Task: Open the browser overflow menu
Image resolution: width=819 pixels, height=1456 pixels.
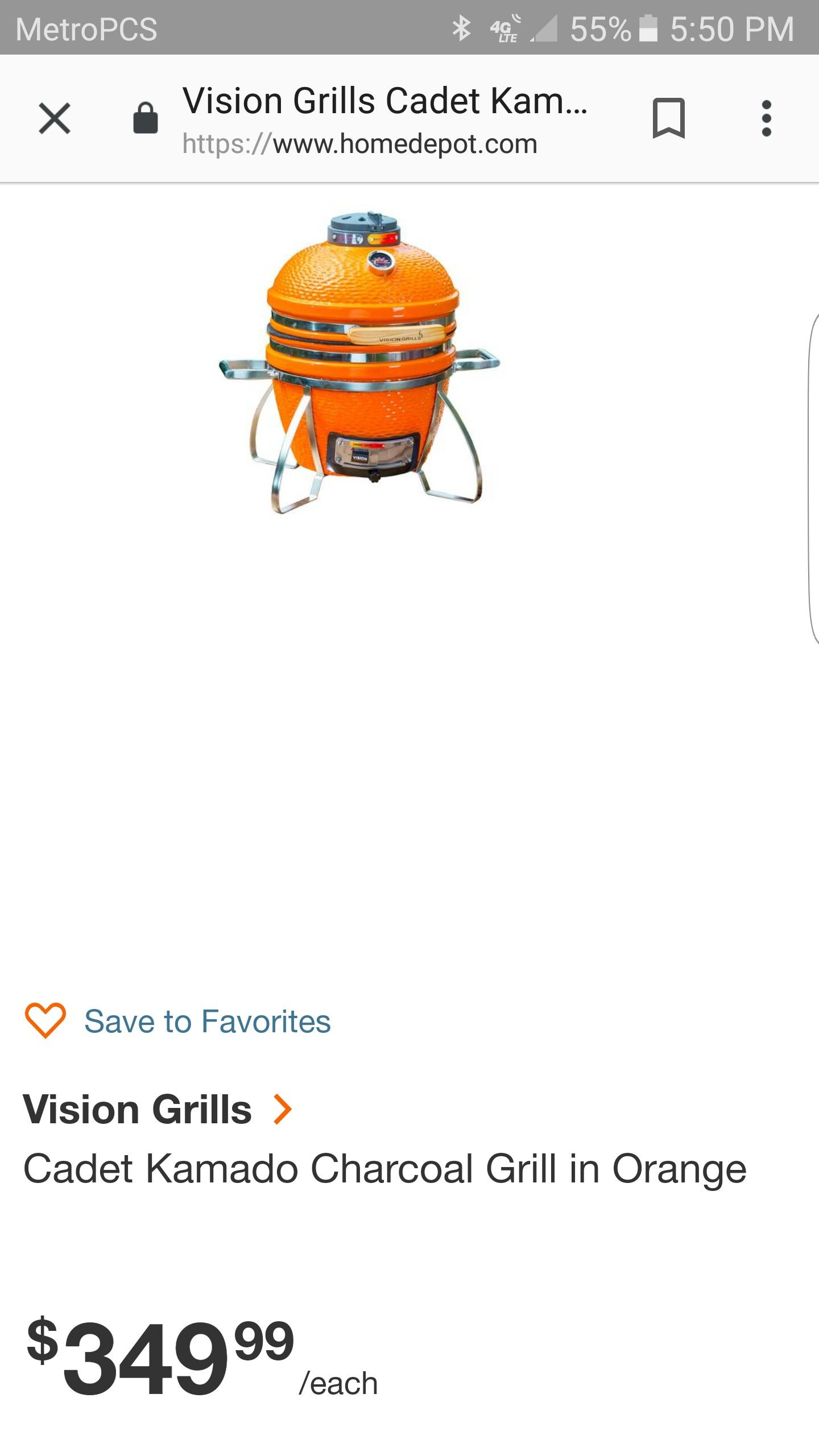Action: pyautogui.click(x=766, y=118)
